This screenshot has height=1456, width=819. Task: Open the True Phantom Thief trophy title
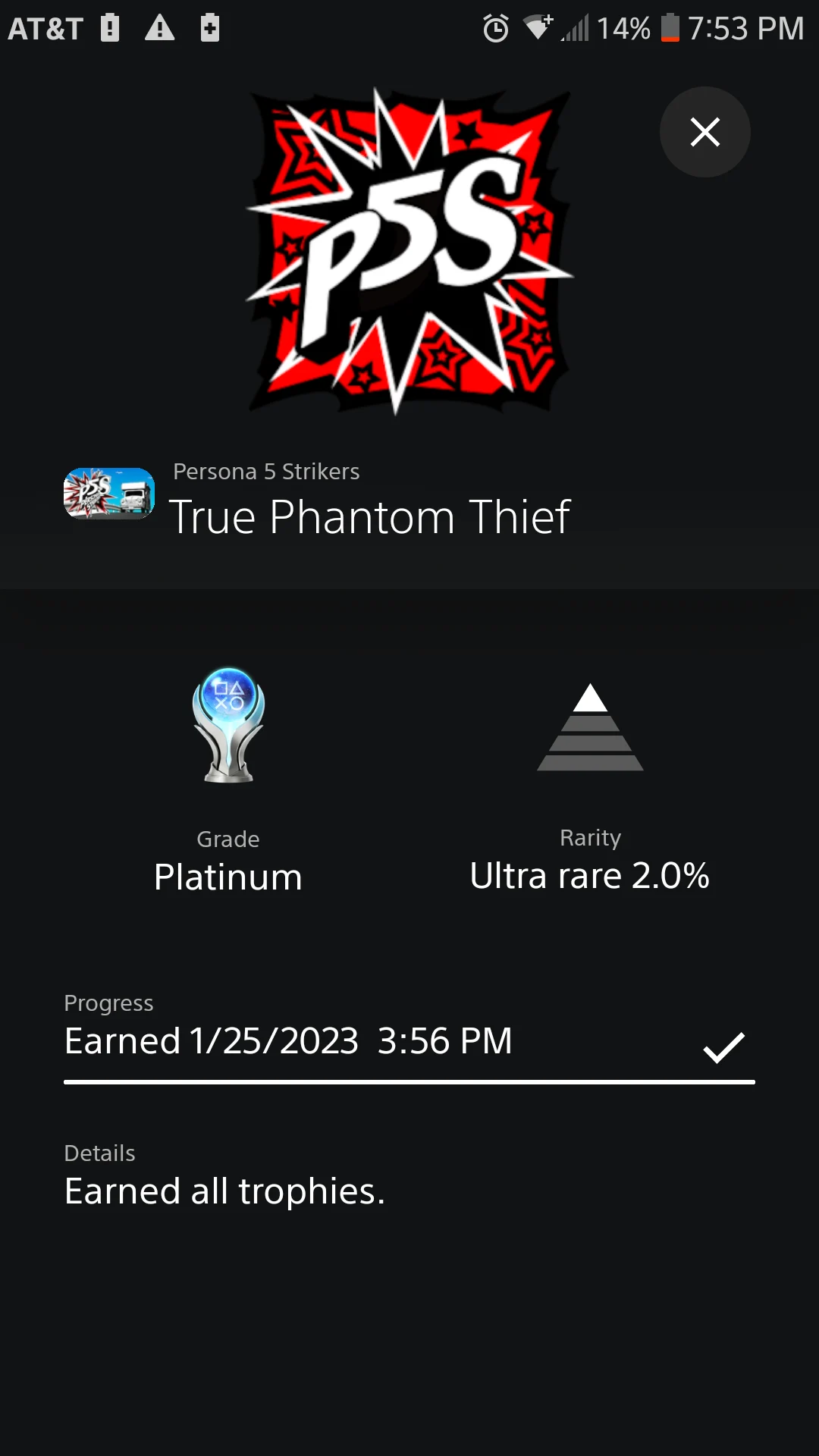371,516
